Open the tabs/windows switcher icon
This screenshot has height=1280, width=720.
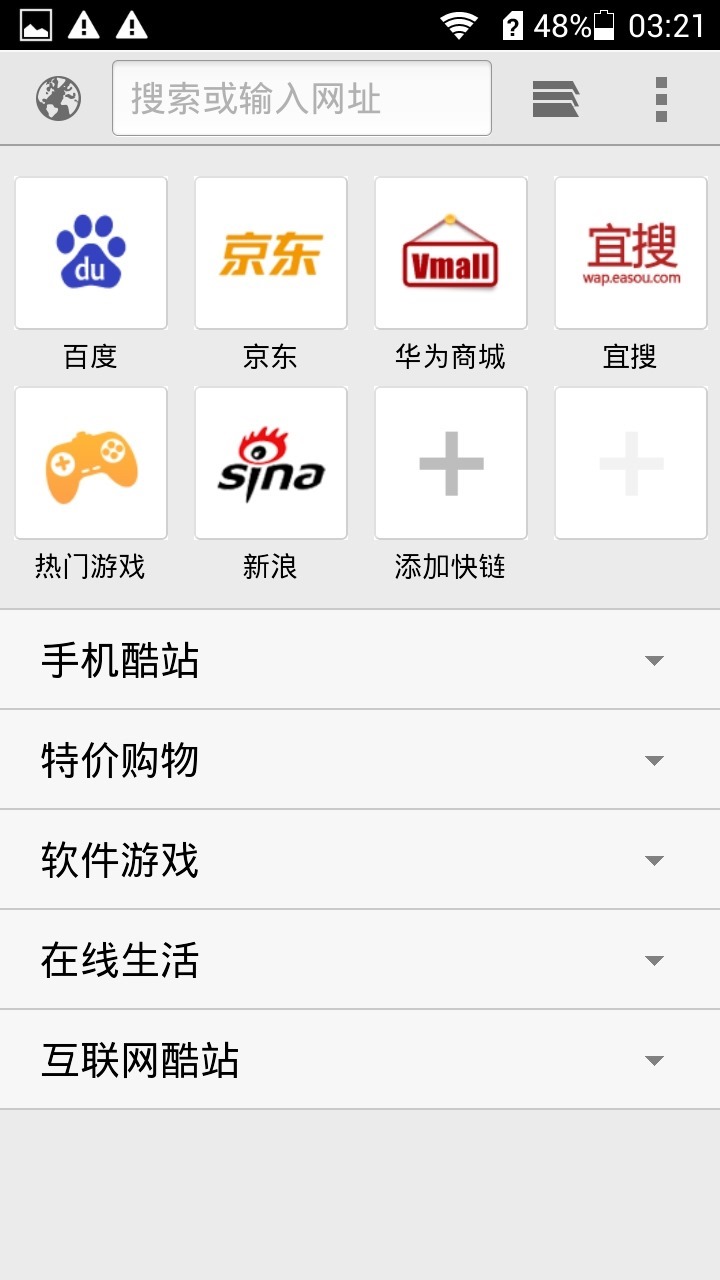click(x=555, y=98)
